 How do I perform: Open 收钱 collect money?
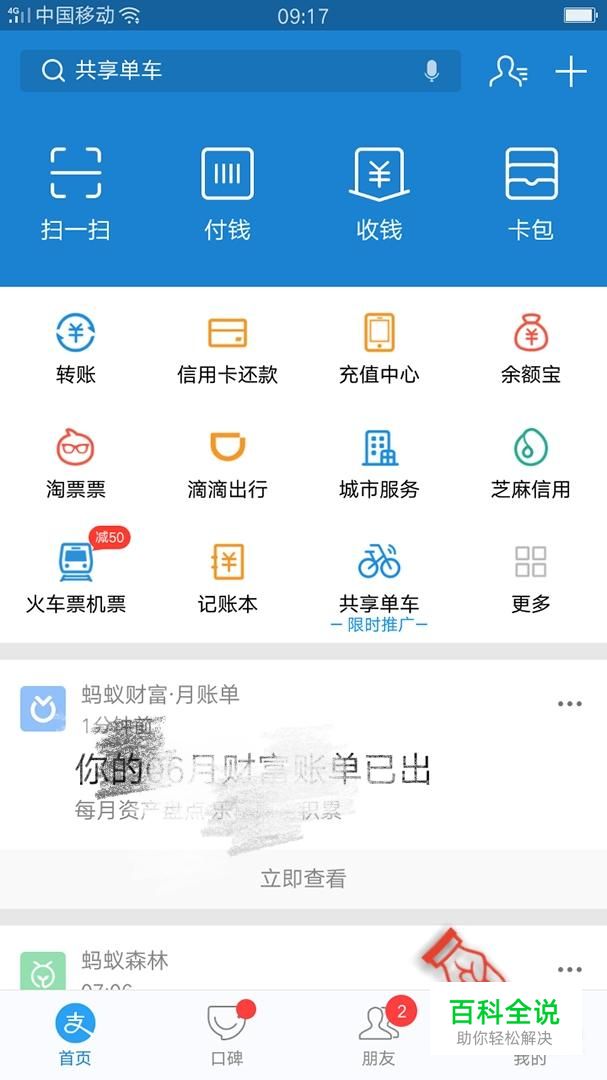[379, 194]
